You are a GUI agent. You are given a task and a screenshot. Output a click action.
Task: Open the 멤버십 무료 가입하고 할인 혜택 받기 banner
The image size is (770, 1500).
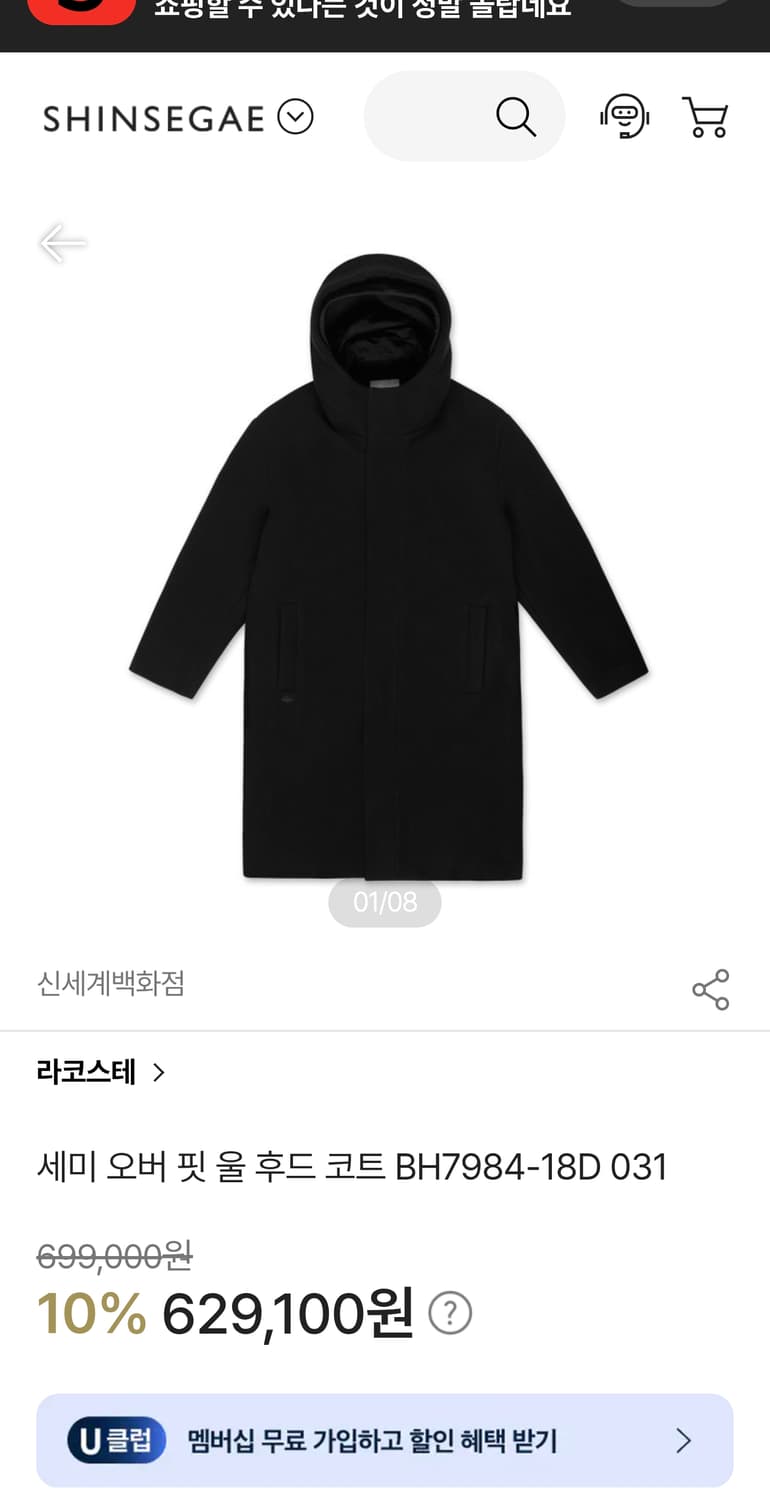pyautogui.click(x=370, y=1440)
